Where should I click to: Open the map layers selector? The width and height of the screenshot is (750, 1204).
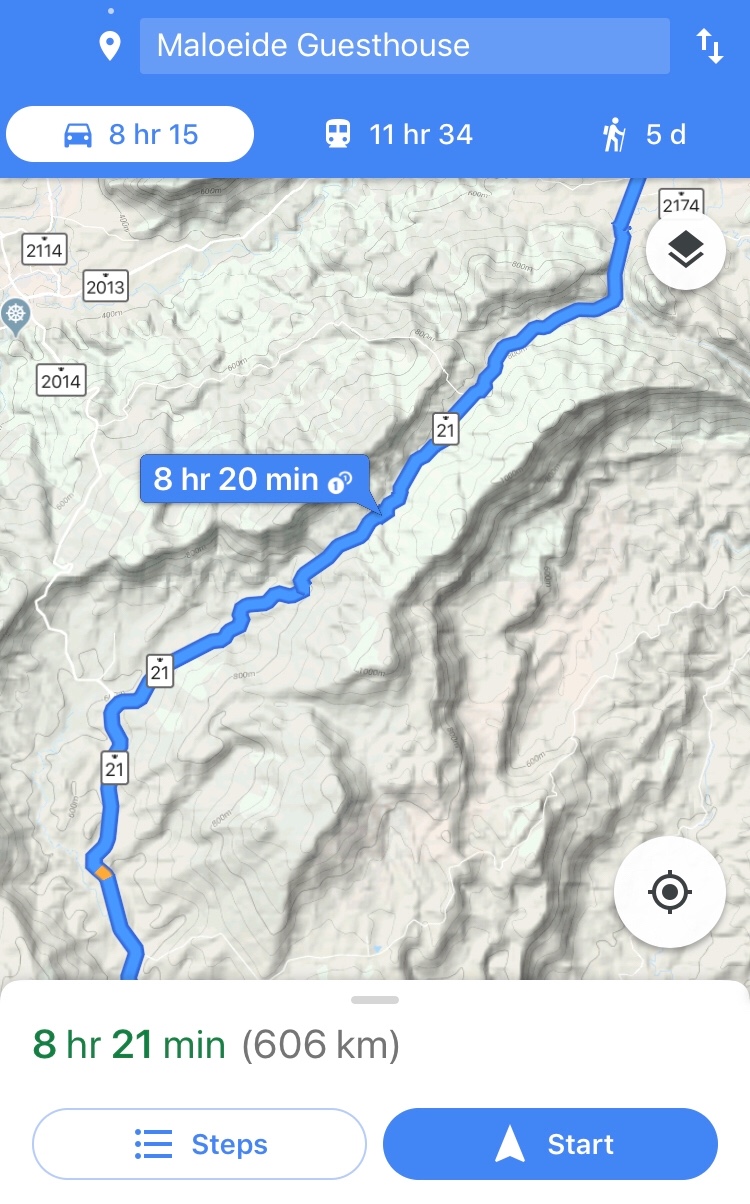point(685,251)
